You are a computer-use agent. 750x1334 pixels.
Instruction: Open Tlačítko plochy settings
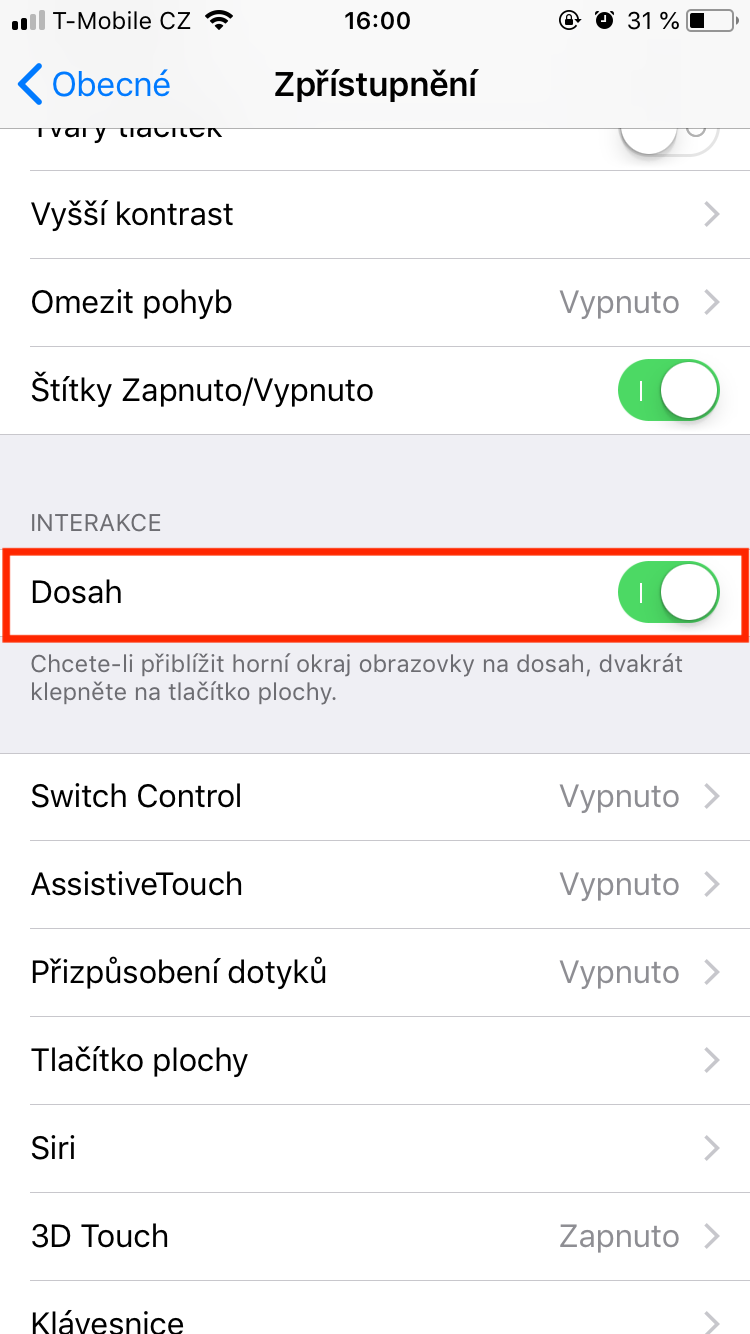click(375, 1060)
